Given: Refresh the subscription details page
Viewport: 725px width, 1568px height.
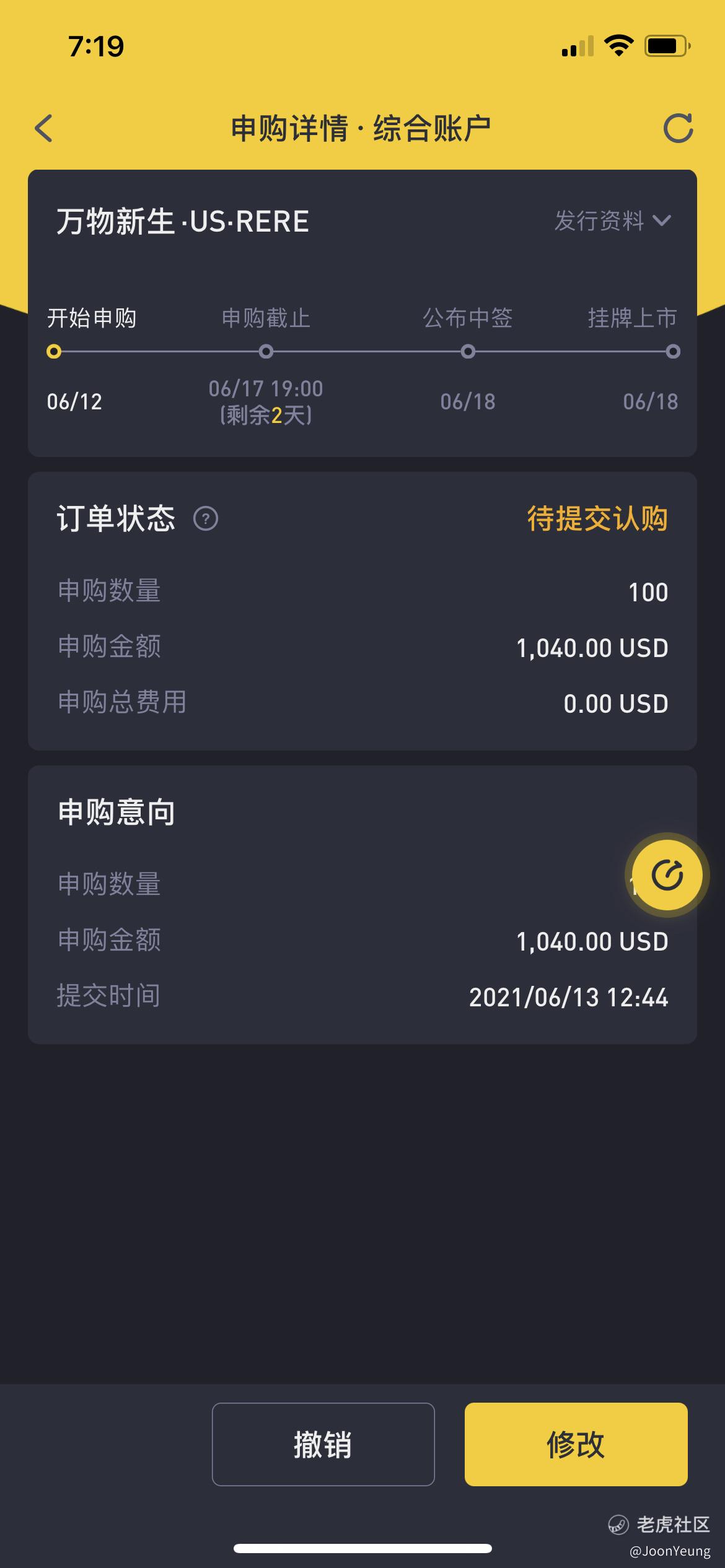Looking at the screenshot, I should [x=678, y=128].
